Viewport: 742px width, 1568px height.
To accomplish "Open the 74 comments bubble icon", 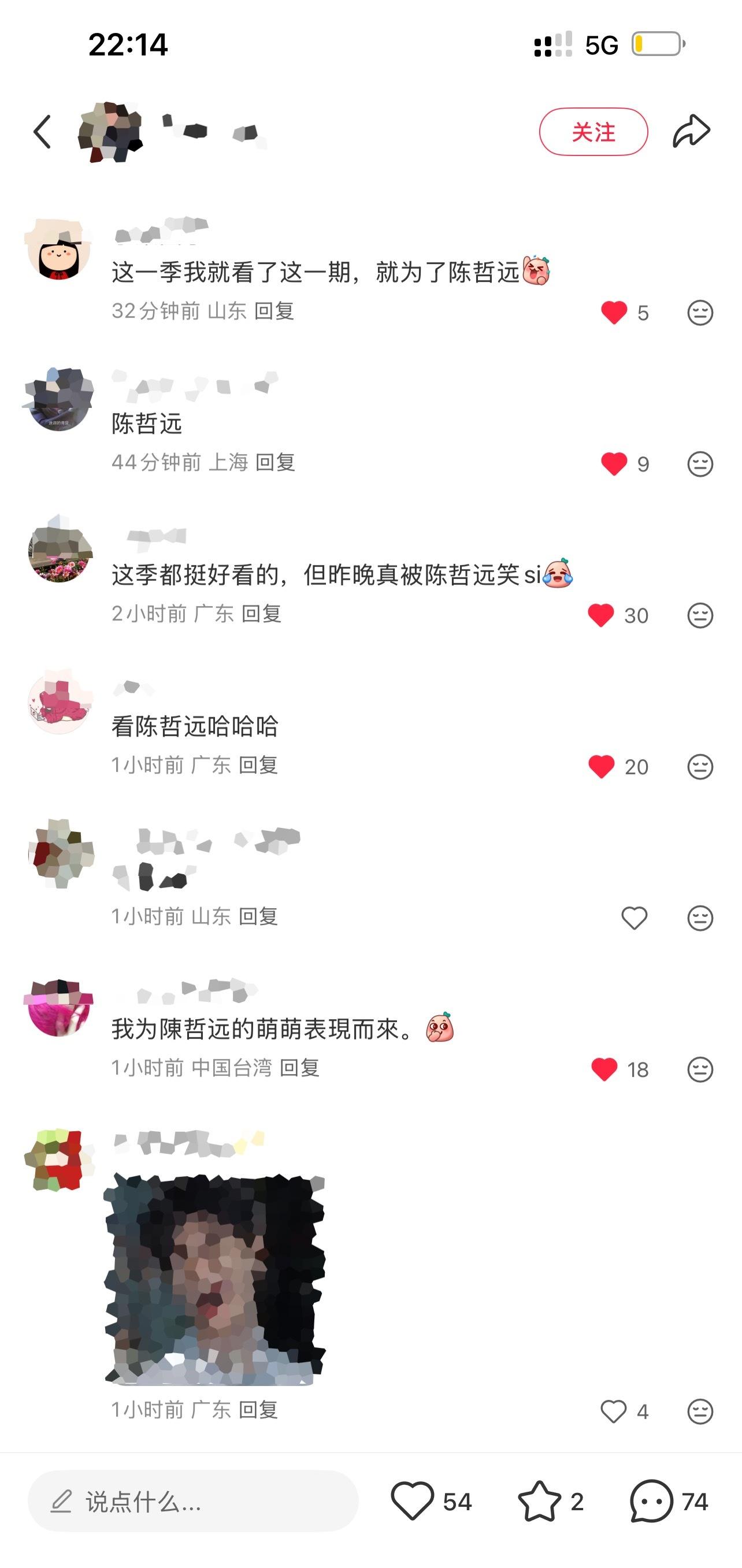I will (x=651, y=1502).
